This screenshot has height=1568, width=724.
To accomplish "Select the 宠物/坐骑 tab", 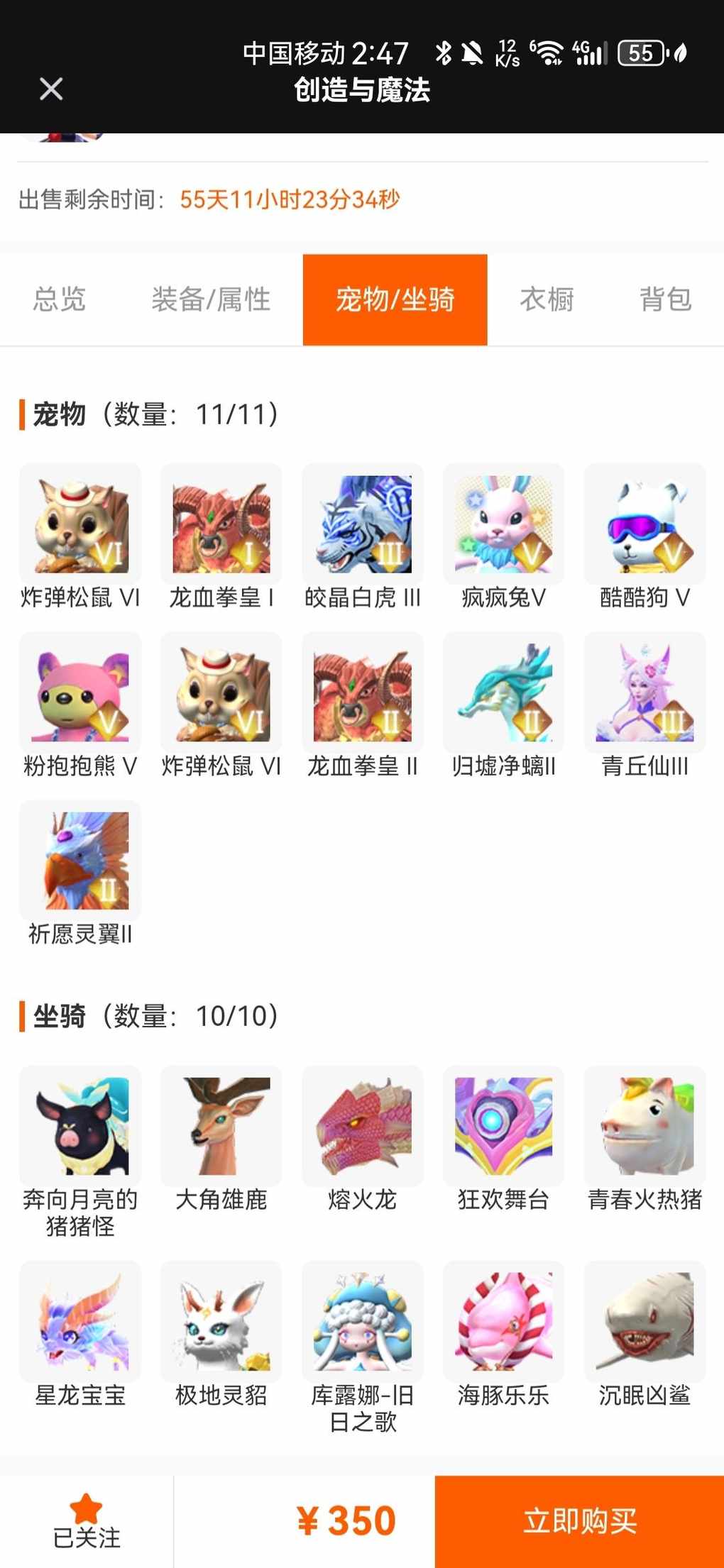I will pyautogui.click(x=395, y=299).
